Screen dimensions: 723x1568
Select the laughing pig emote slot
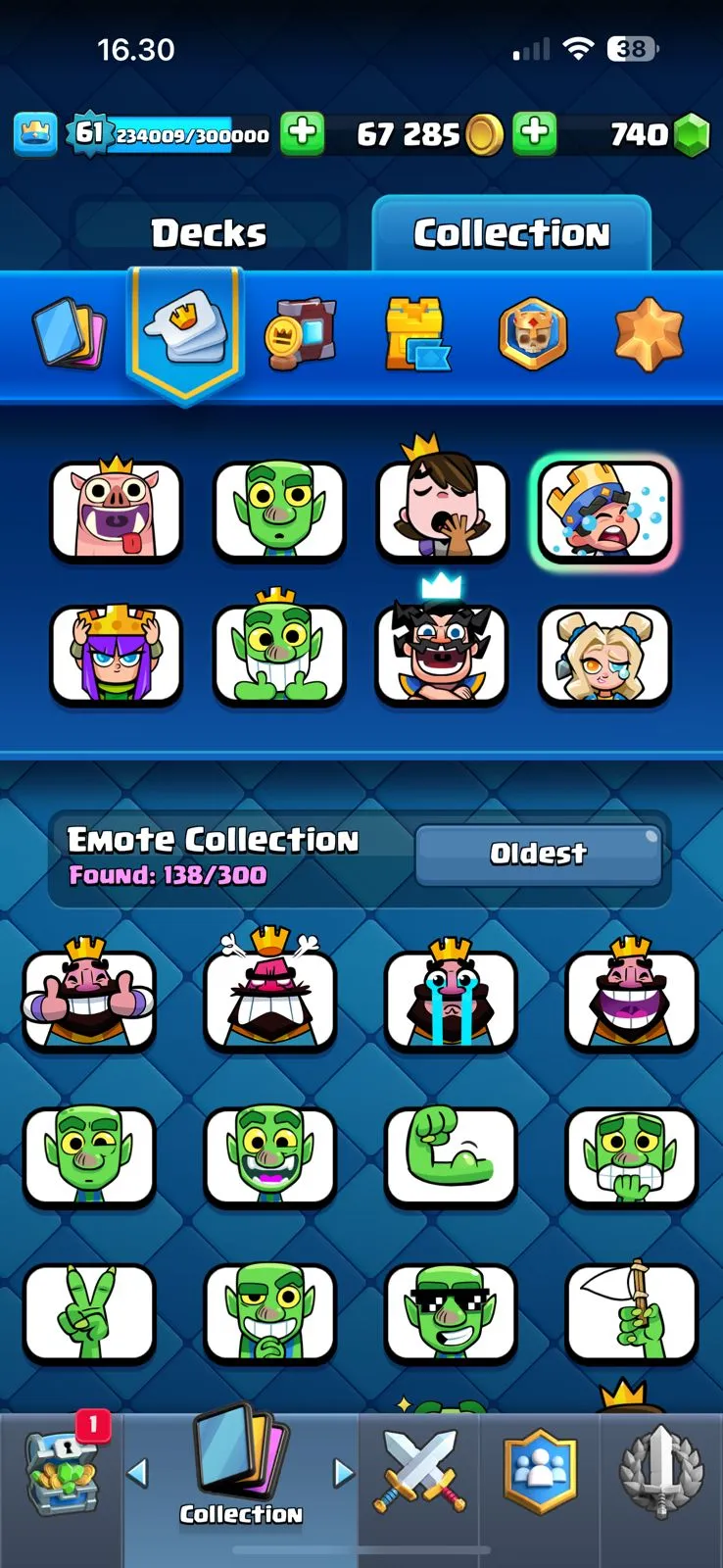point(116,511)
